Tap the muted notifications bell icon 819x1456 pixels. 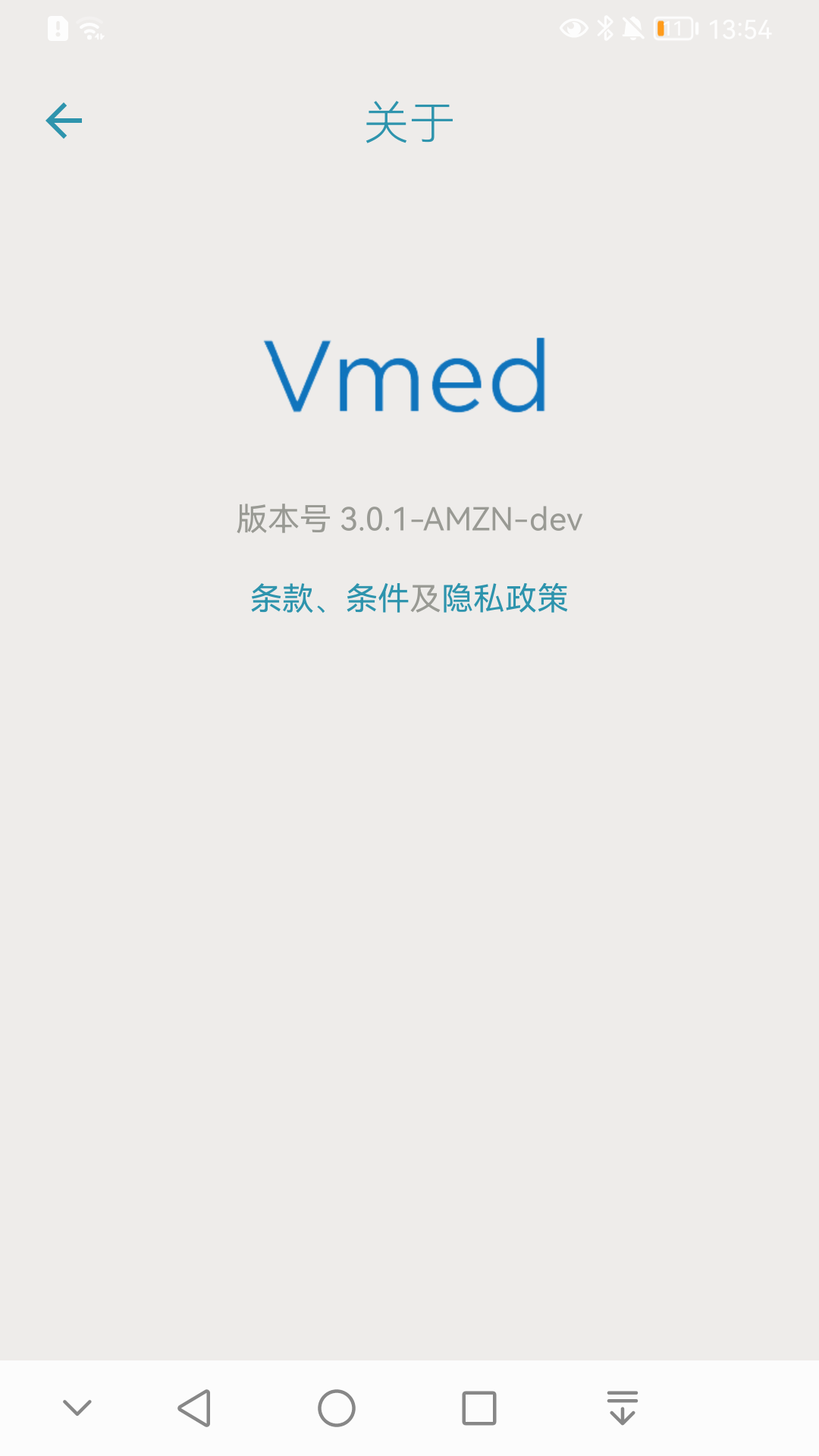pos(634,29)
